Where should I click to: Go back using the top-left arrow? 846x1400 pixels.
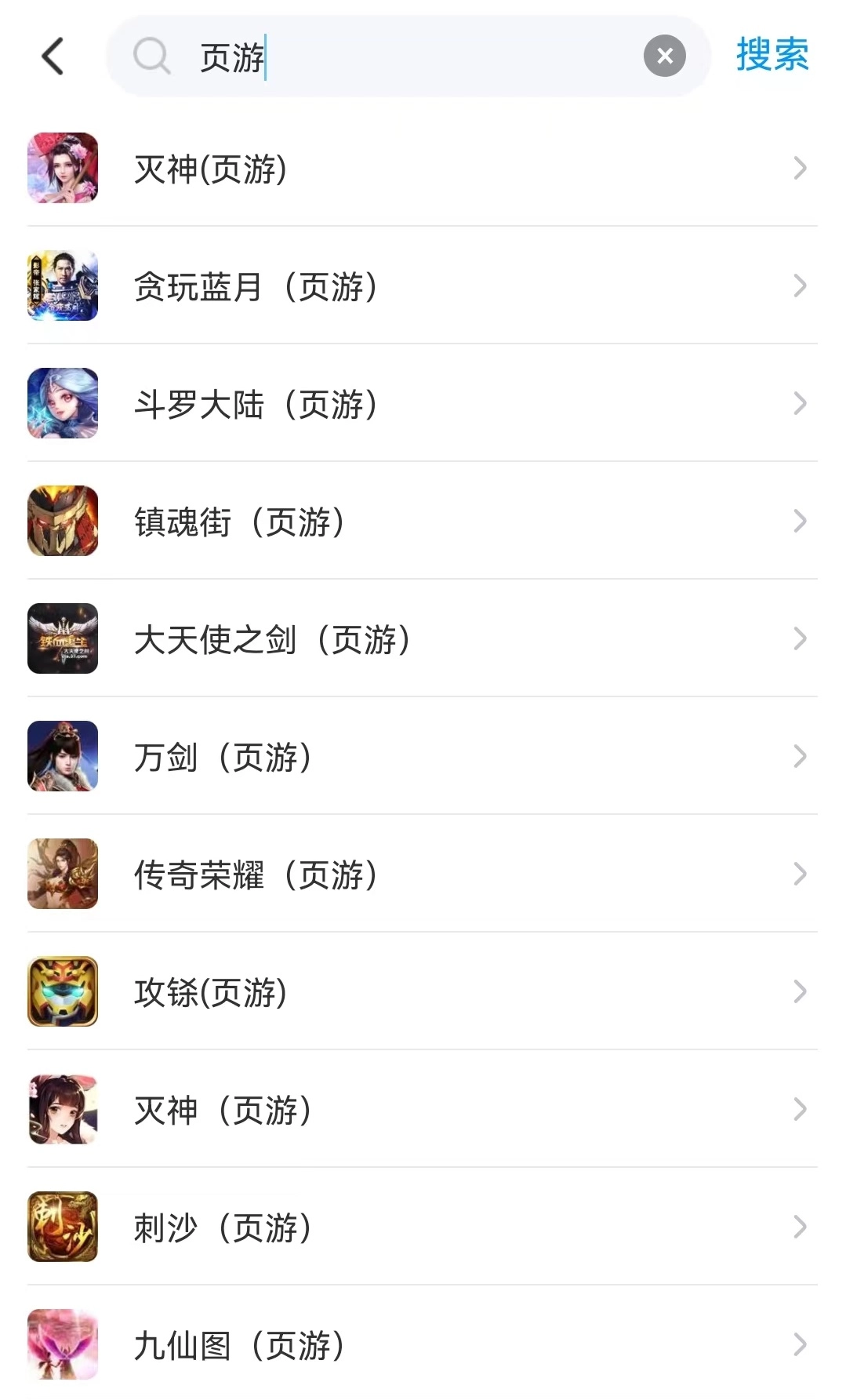(x=53, y=56)
